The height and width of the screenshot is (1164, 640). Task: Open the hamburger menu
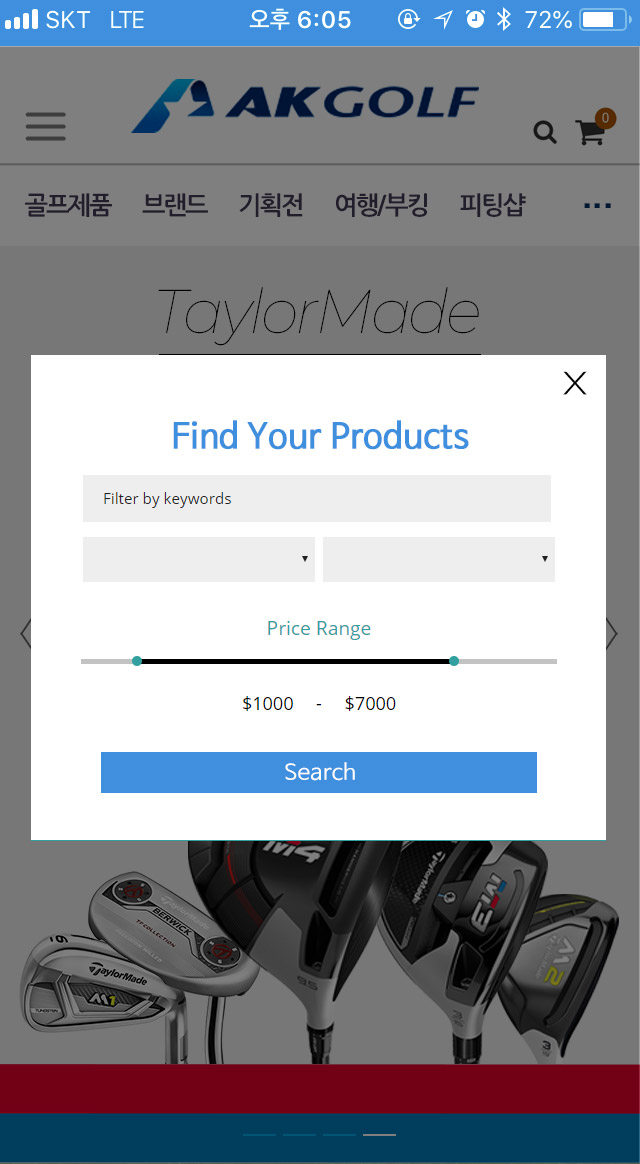46,126
